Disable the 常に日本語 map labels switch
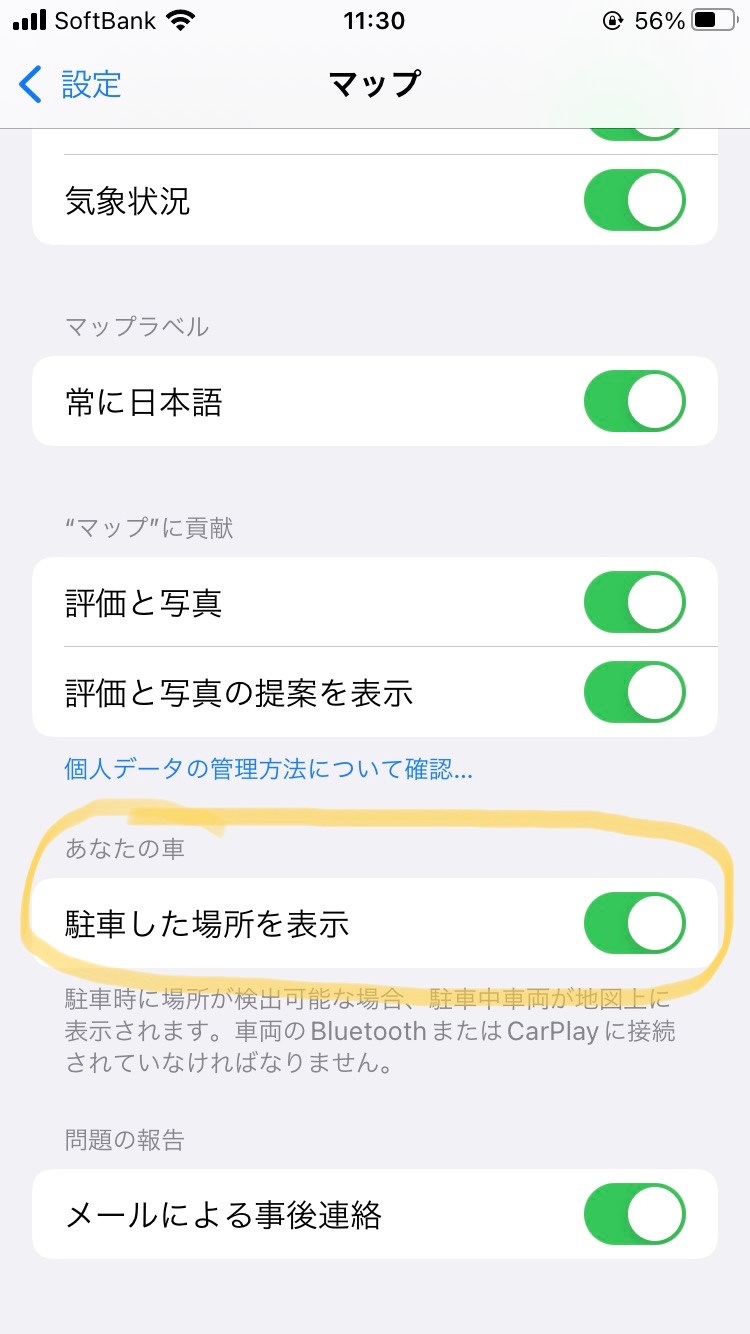Screen dimensions: 750x1334 point(634,402)
